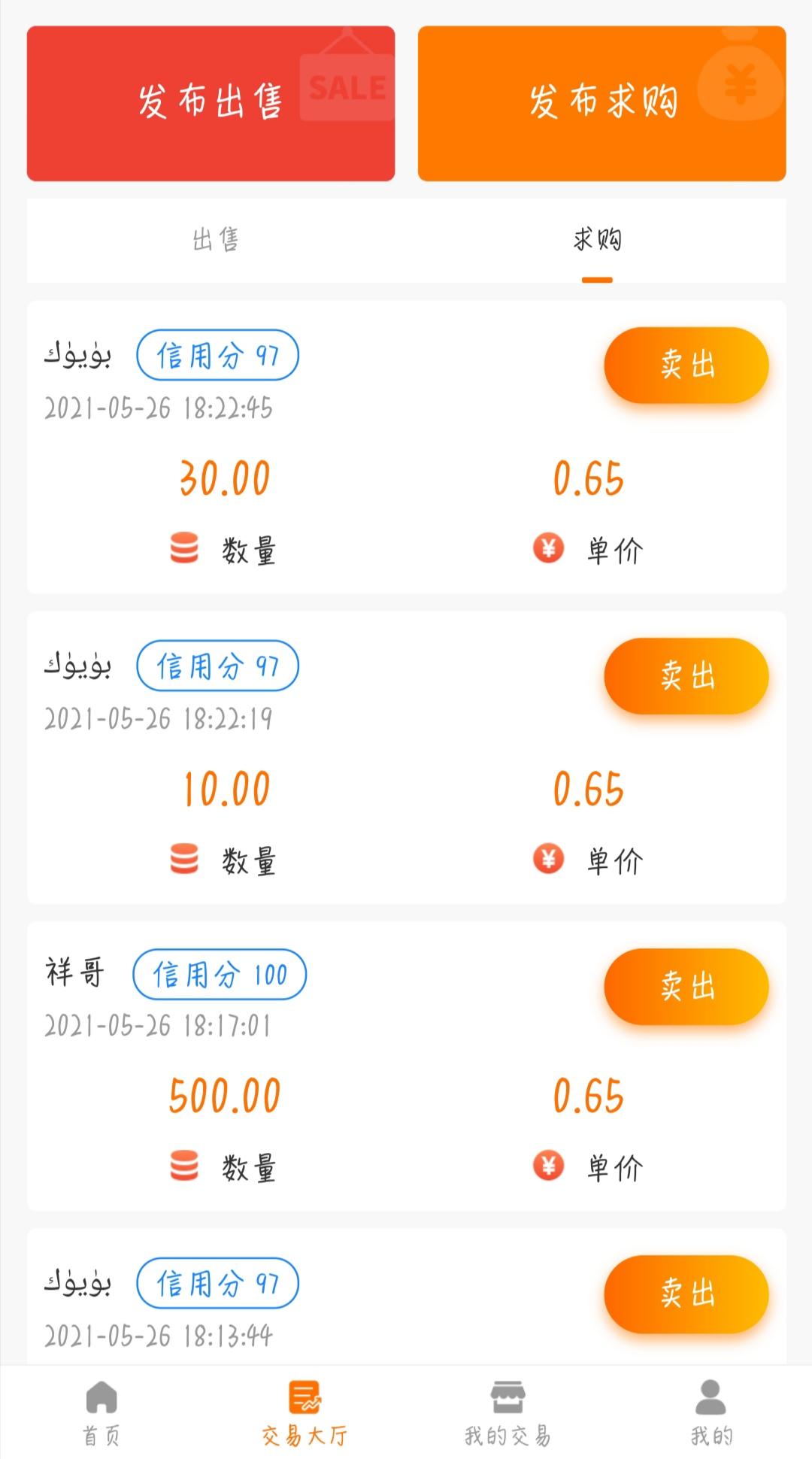This screenshot has height=1459, width=812.
Task: Switch to the 出售 tab
Action: pos(216,240)
